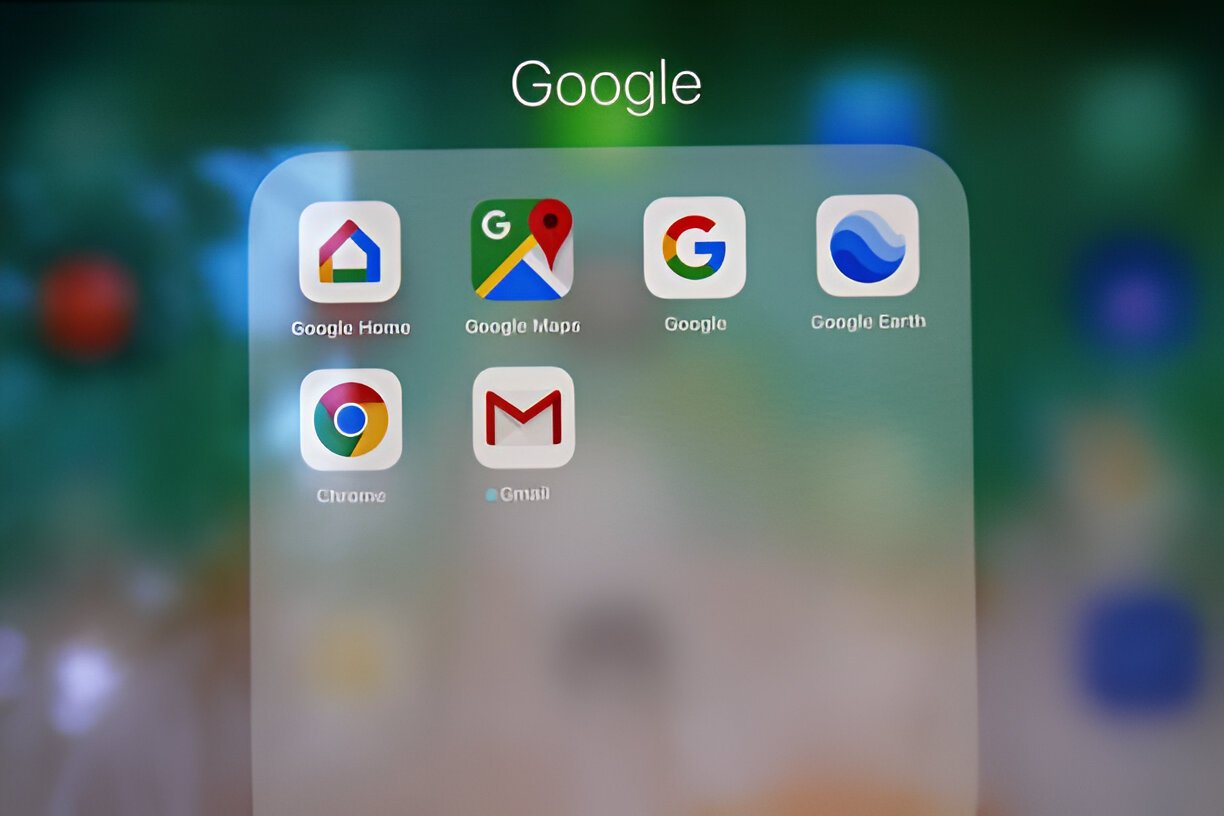Launch Google Earth

pyautogui.click(x=867, y=246)
